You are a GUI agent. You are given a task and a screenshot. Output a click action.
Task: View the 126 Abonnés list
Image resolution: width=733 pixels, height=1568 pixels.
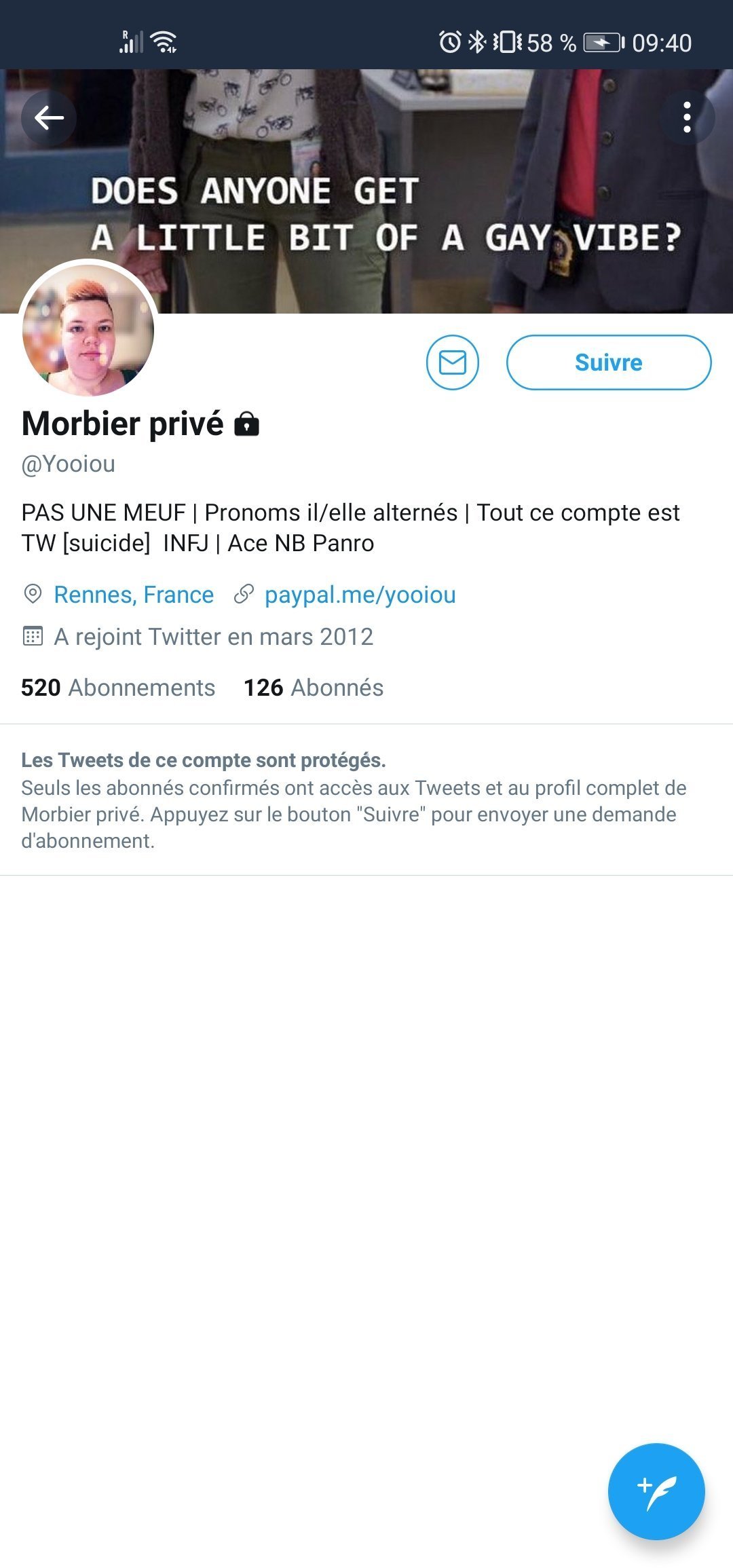(x=314, y=688)
